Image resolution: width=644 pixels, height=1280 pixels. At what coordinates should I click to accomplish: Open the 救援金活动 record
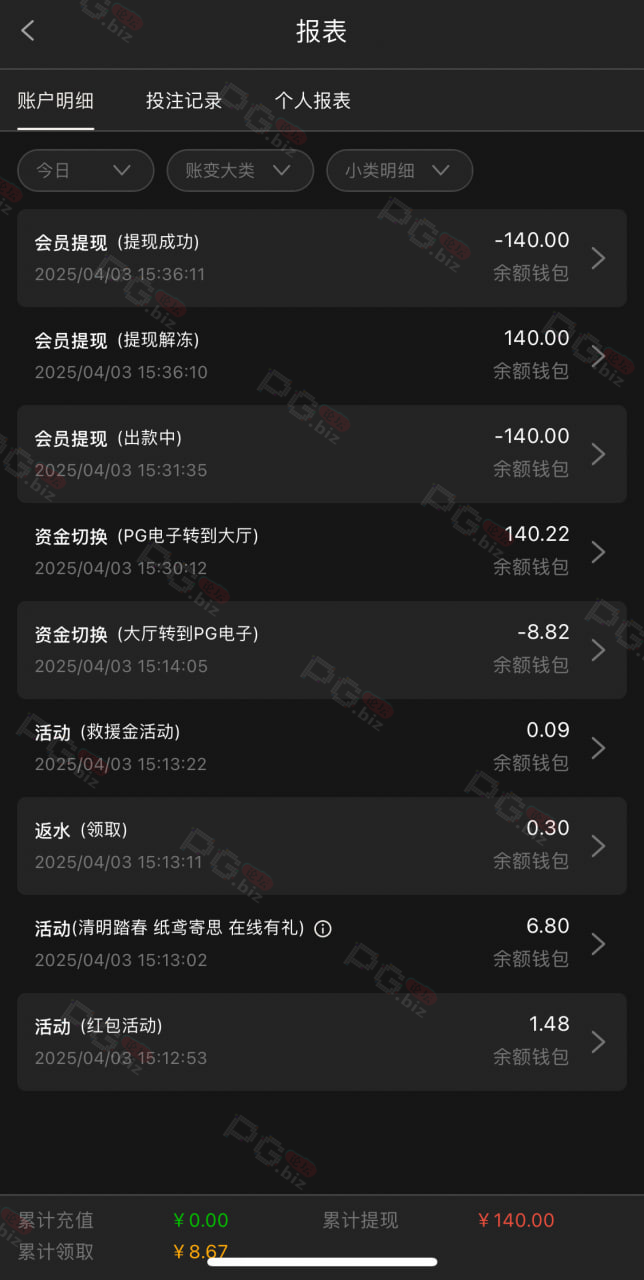coord(322,748)
